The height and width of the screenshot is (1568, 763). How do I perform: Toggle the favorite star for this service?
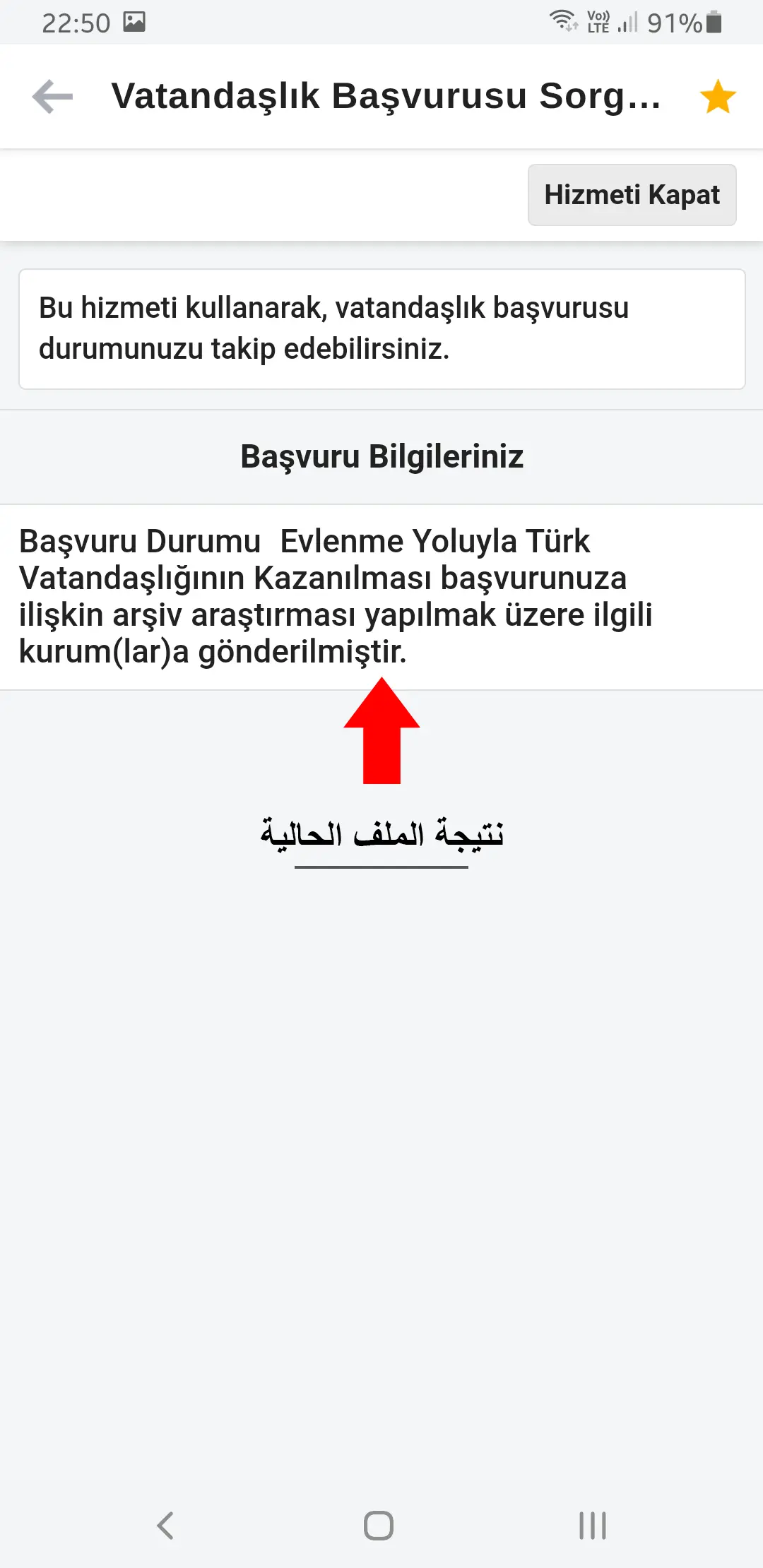coord(718,97)
